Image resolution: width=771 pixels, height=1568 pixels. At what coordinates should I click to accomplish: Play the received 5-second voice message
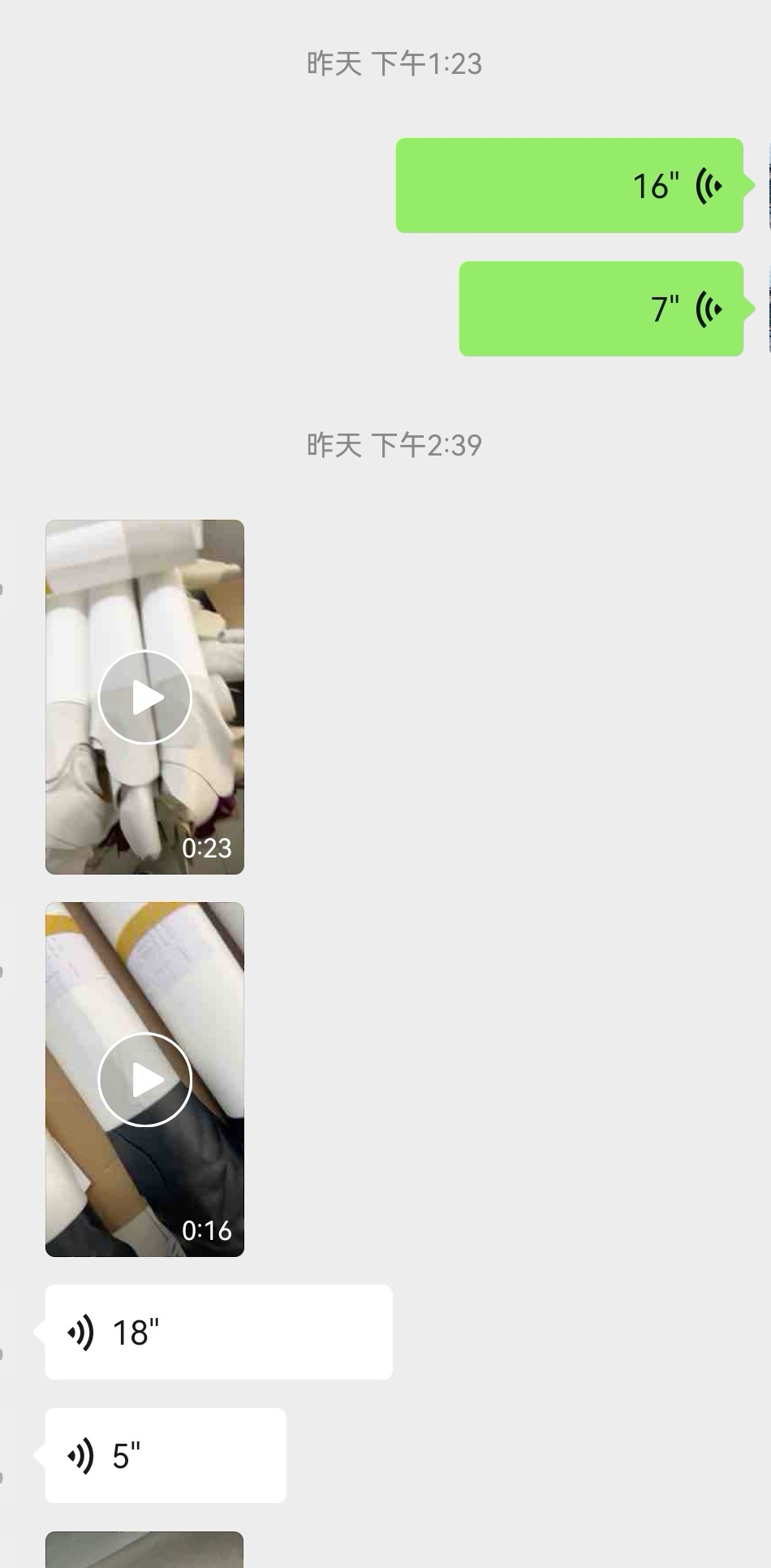pos(166,1456)
